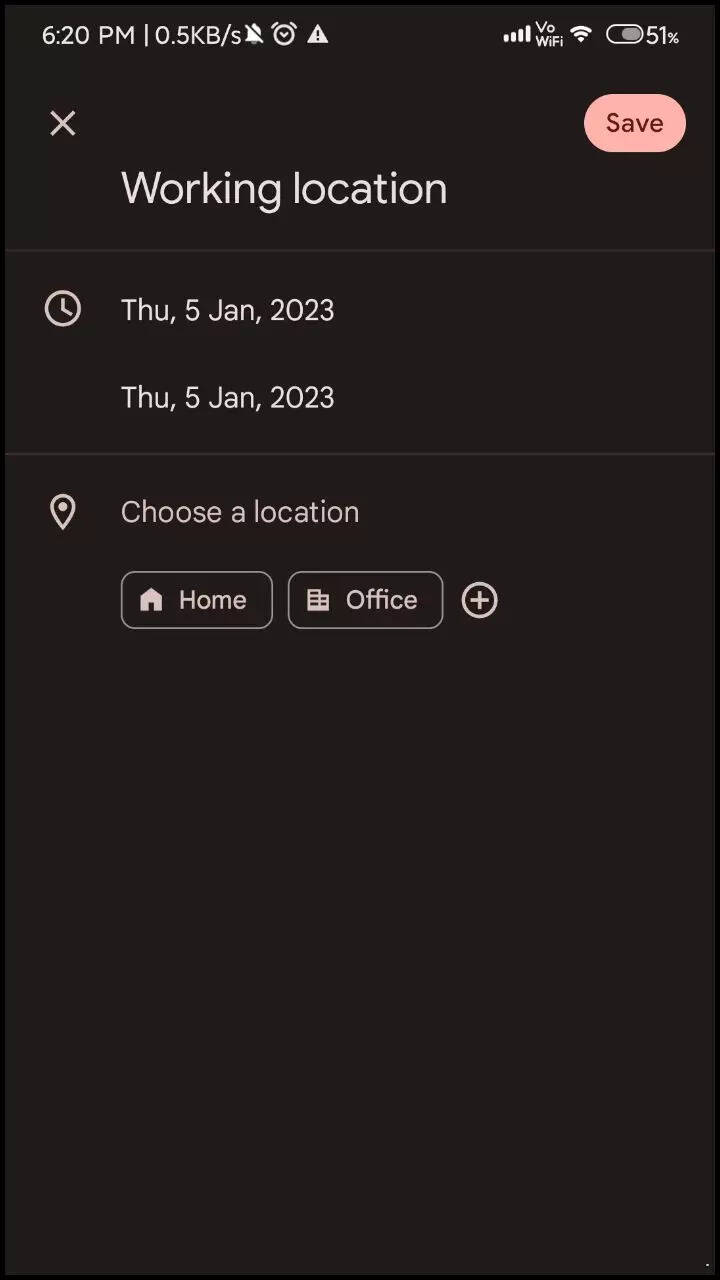Select the Home location chip
This screenshot has height=1280, width=720.
coord(197,600)
